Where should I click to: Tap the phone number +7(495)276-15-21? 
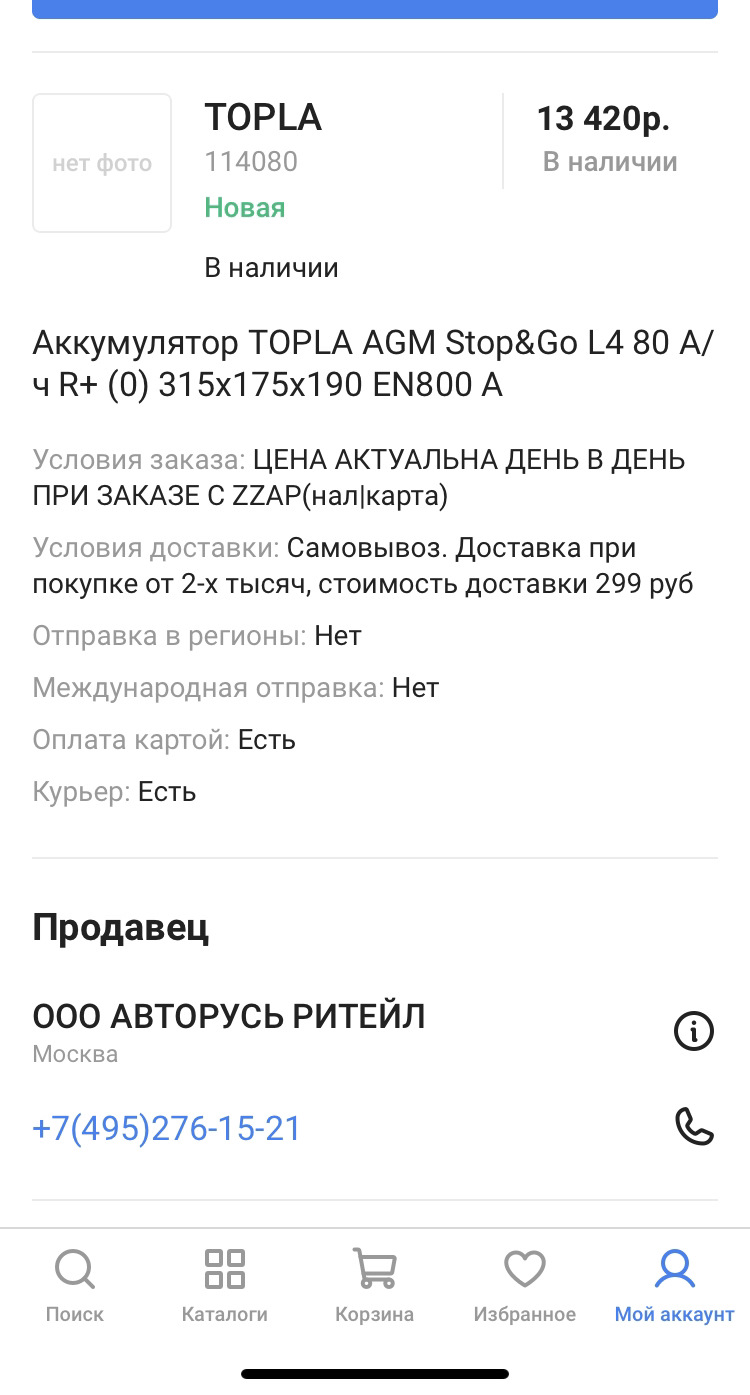click(167, 1129)
